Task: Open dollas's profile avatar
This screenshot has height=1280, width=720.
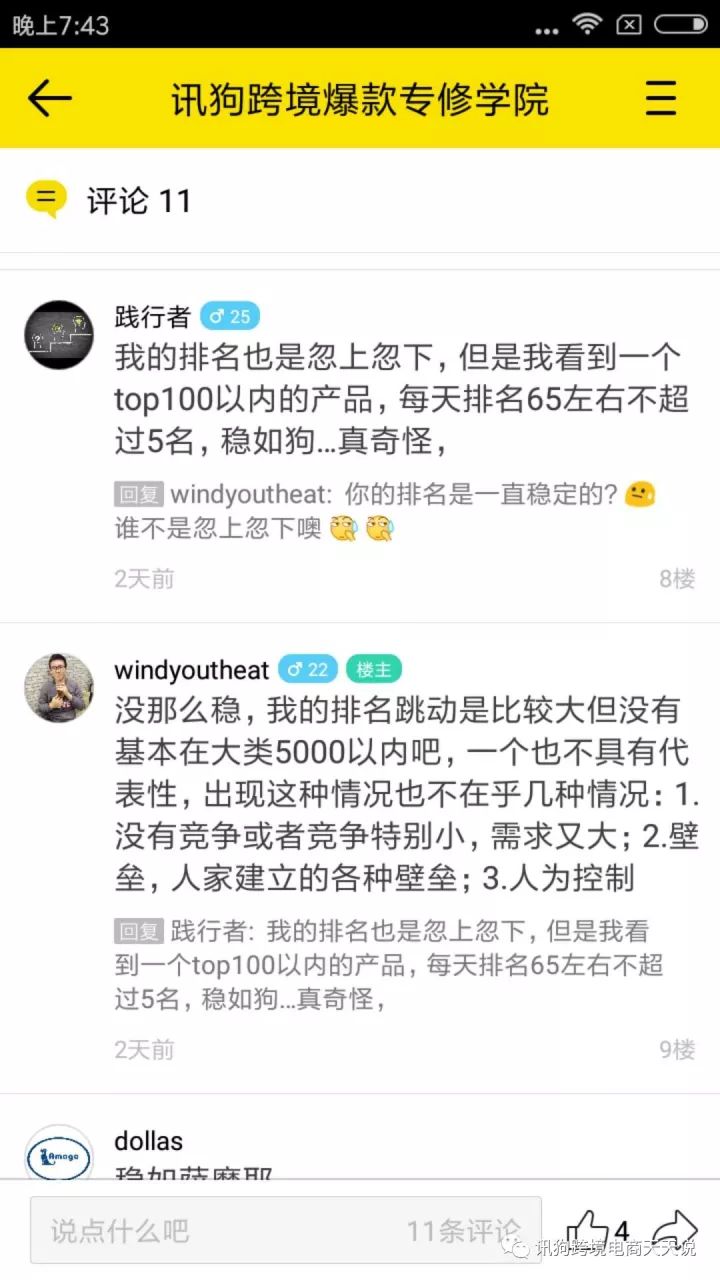Action: pyautogui.click(x=59, y=1155)
